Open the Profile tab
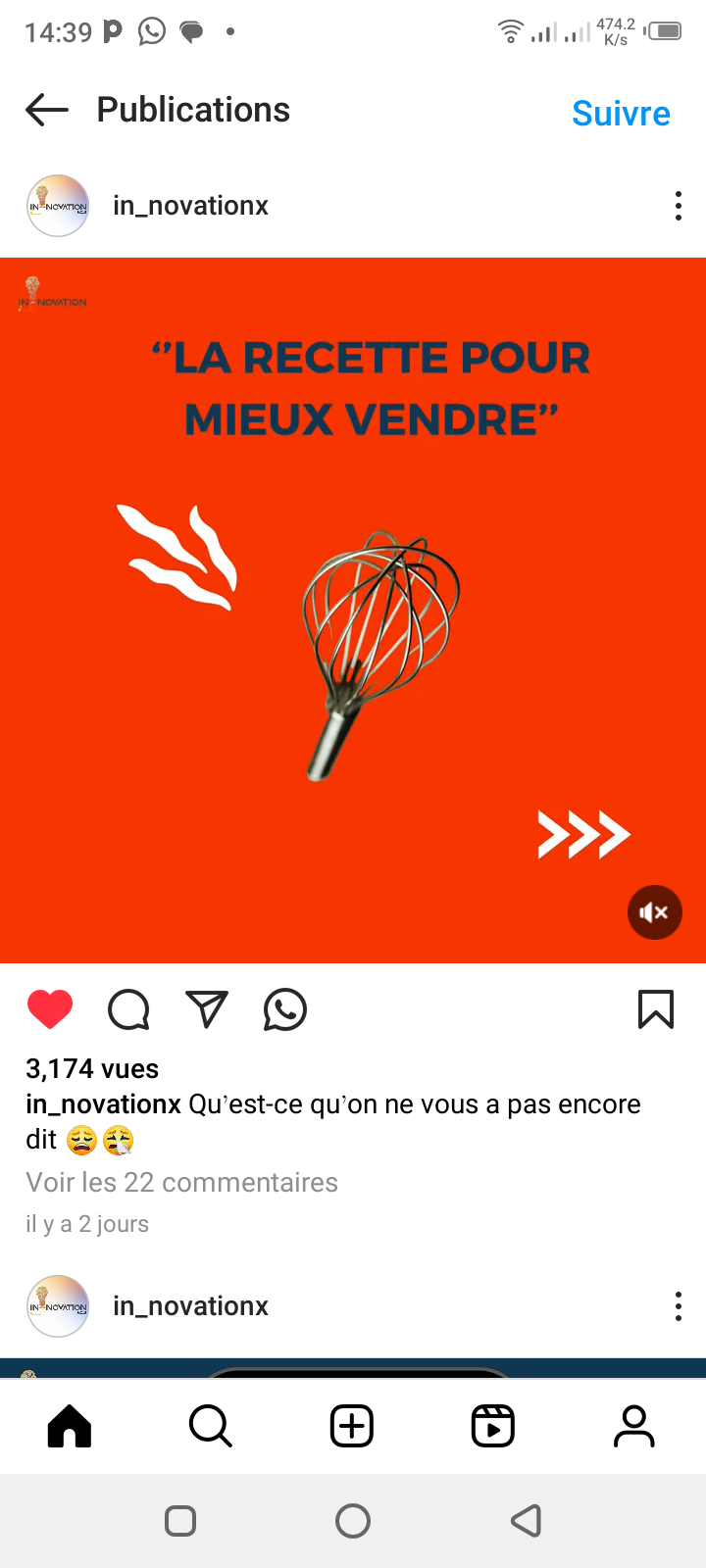 click(x=634, y=1426)
